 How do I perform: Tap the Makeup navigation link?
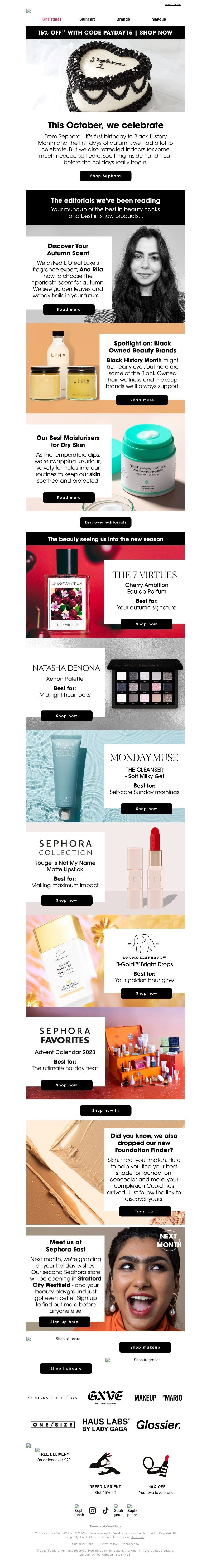(x=159, y=19)
